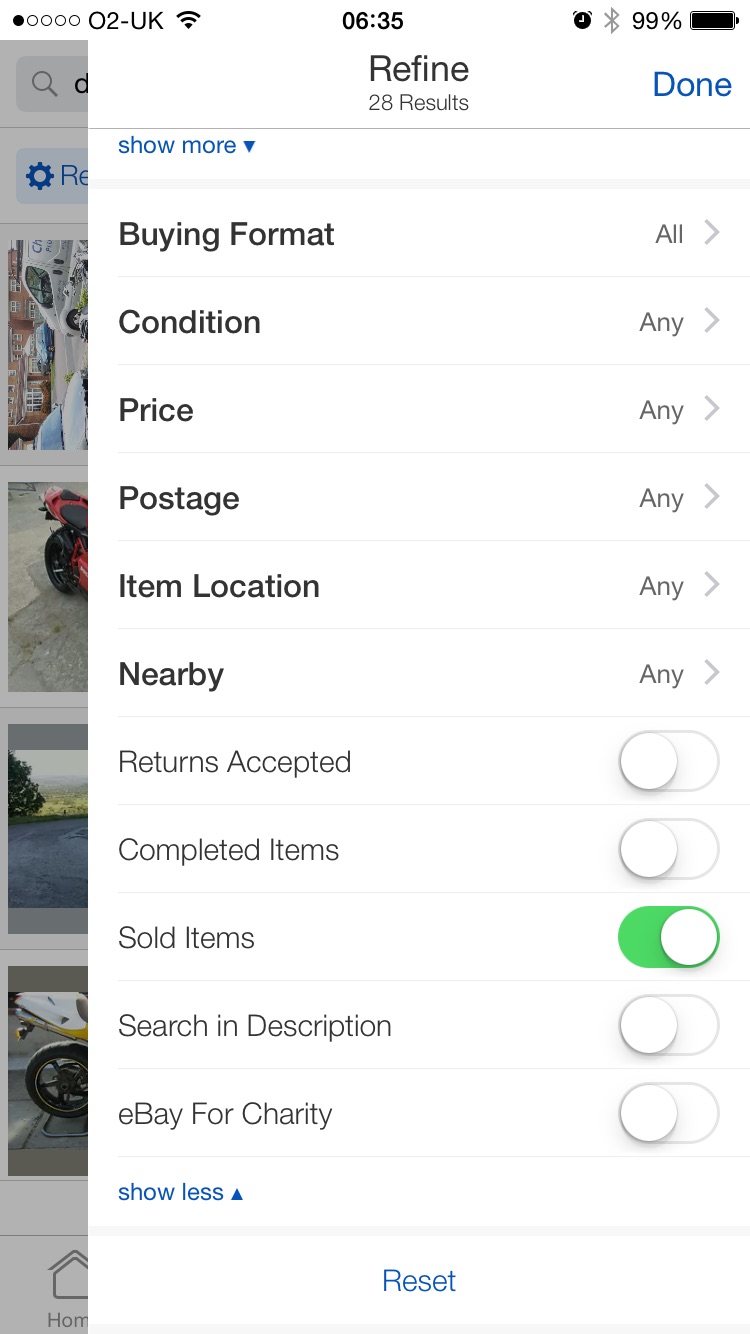The width and height of the screenshot is (750, 1334).
Task: Reset all refine filters
Action: (419, 1281)
